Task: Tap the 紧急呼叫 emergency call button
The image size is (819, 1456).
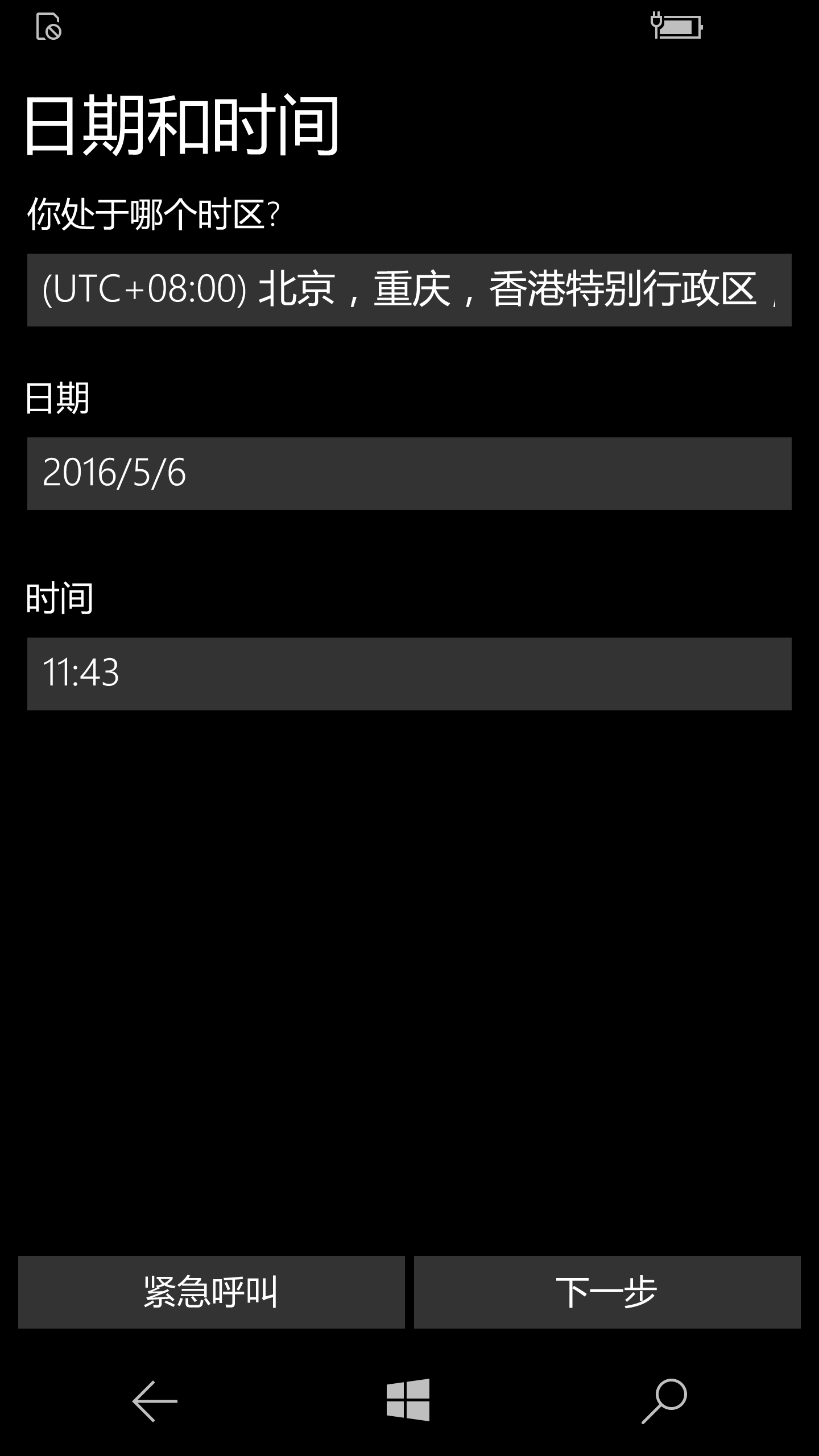Action: tap(211, 1292)
